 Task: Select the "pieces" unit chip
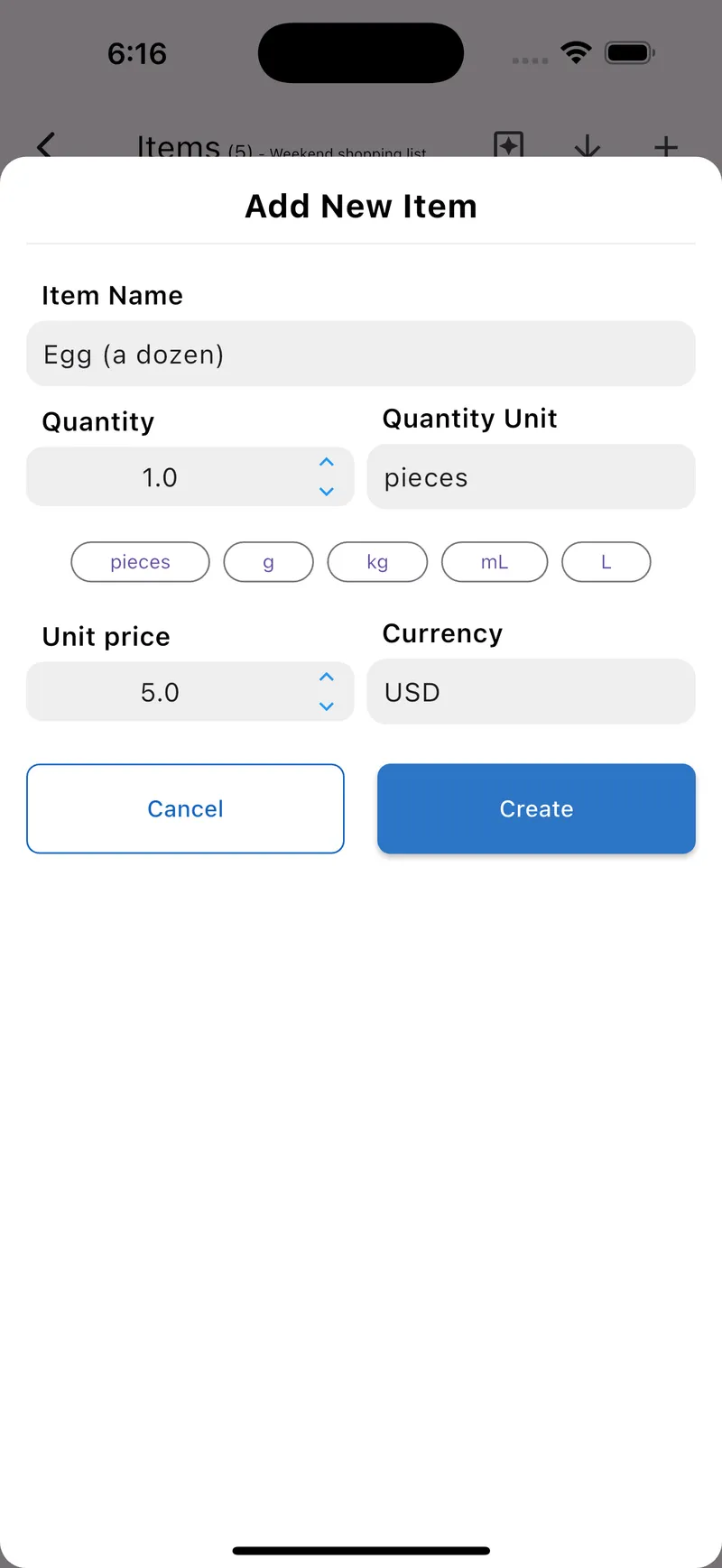tap(140, 561)
